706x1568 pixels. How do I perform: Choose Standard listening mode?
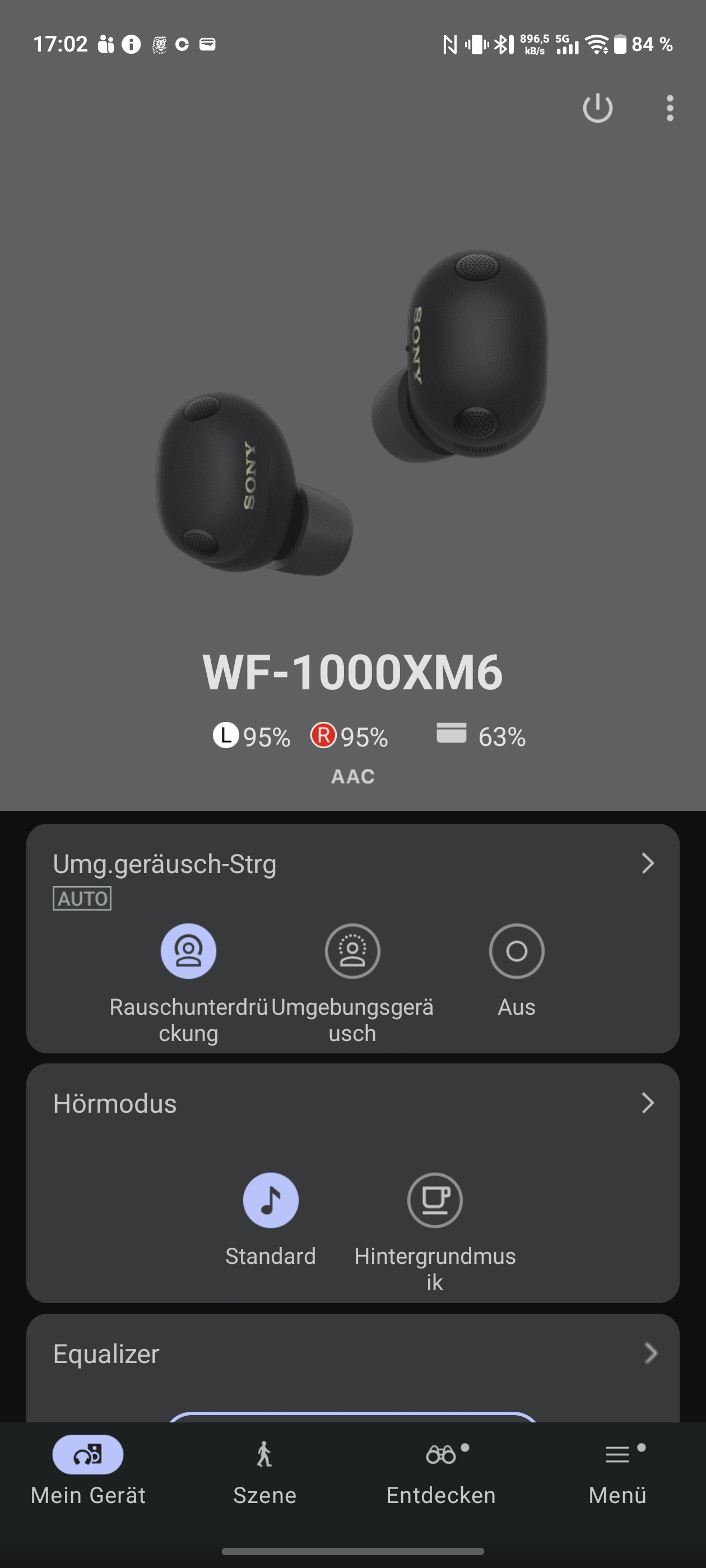tap(271, 1200)
